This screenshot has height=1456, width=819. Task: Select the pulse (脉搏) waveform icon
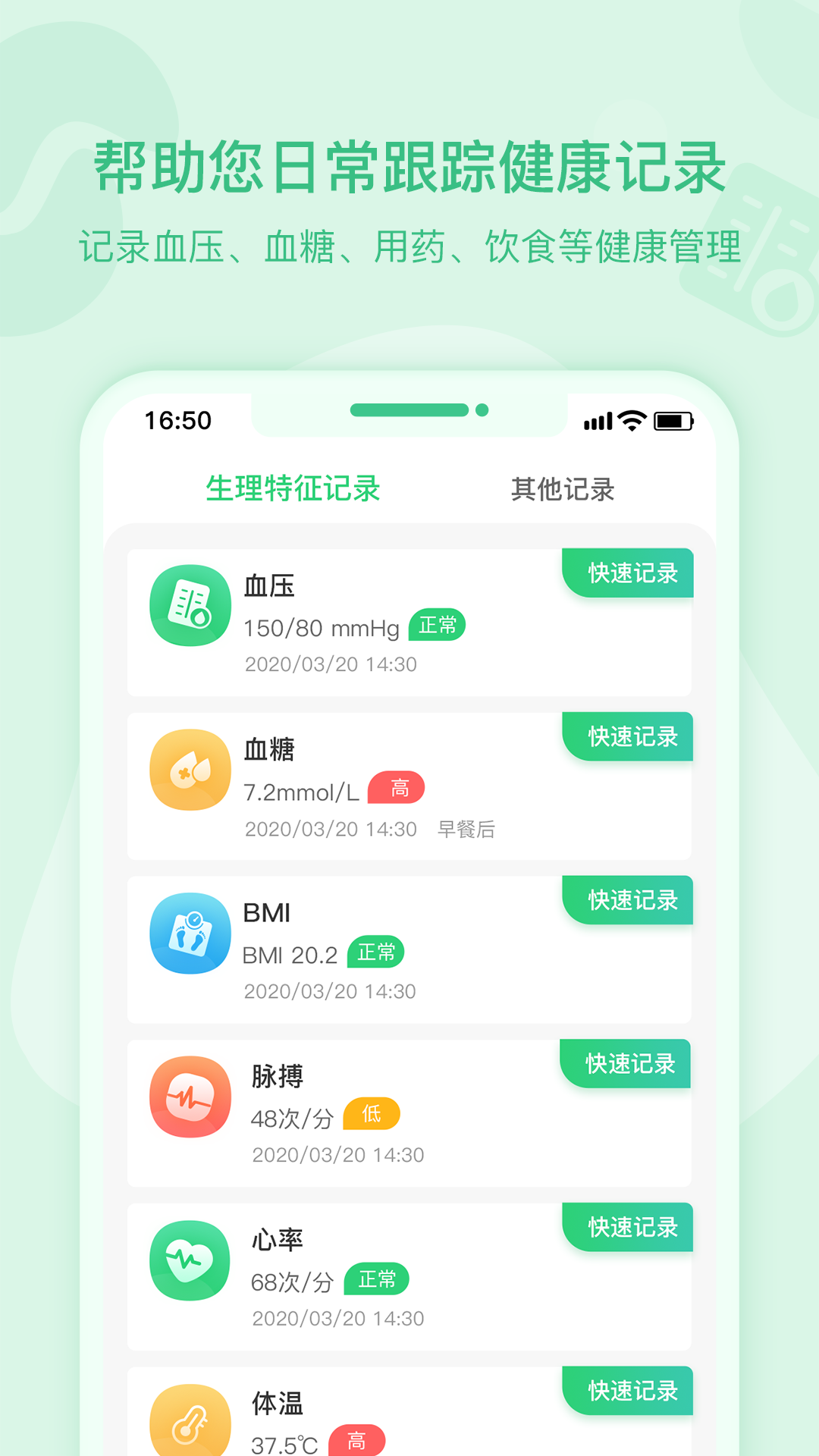(190, 1097)
